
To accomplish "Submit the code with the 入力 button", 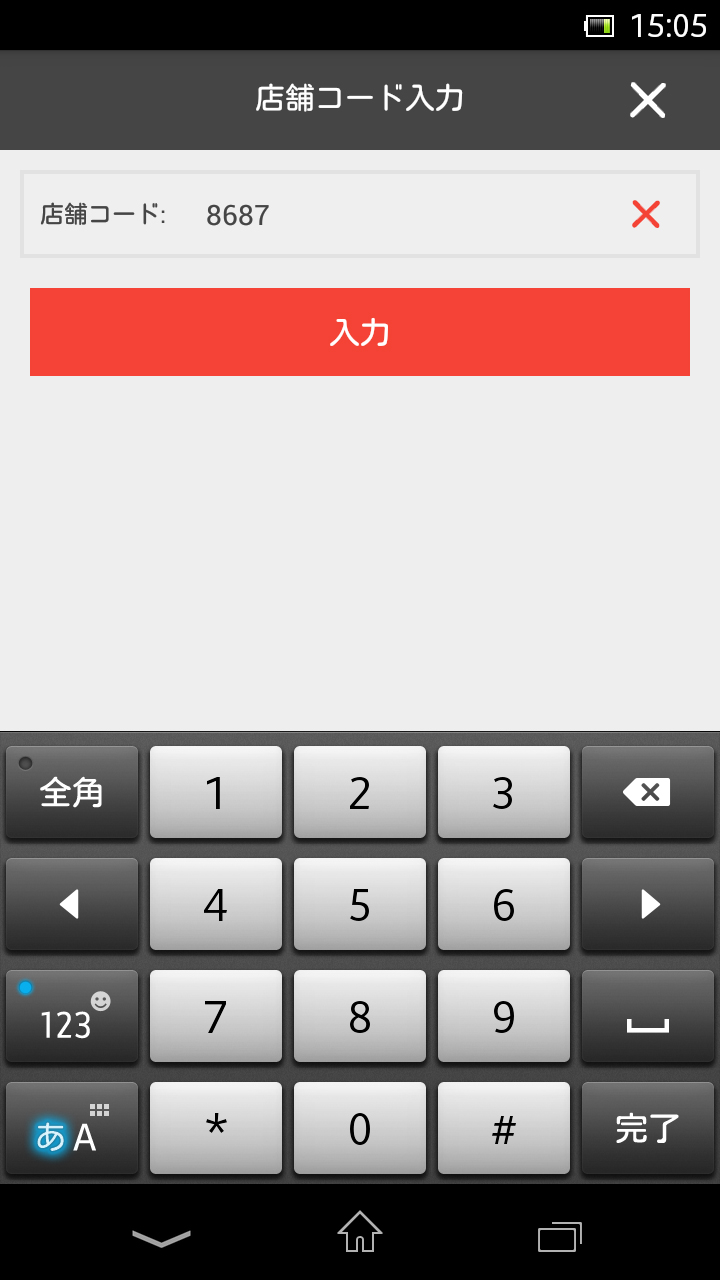I will tap(360, 332).
